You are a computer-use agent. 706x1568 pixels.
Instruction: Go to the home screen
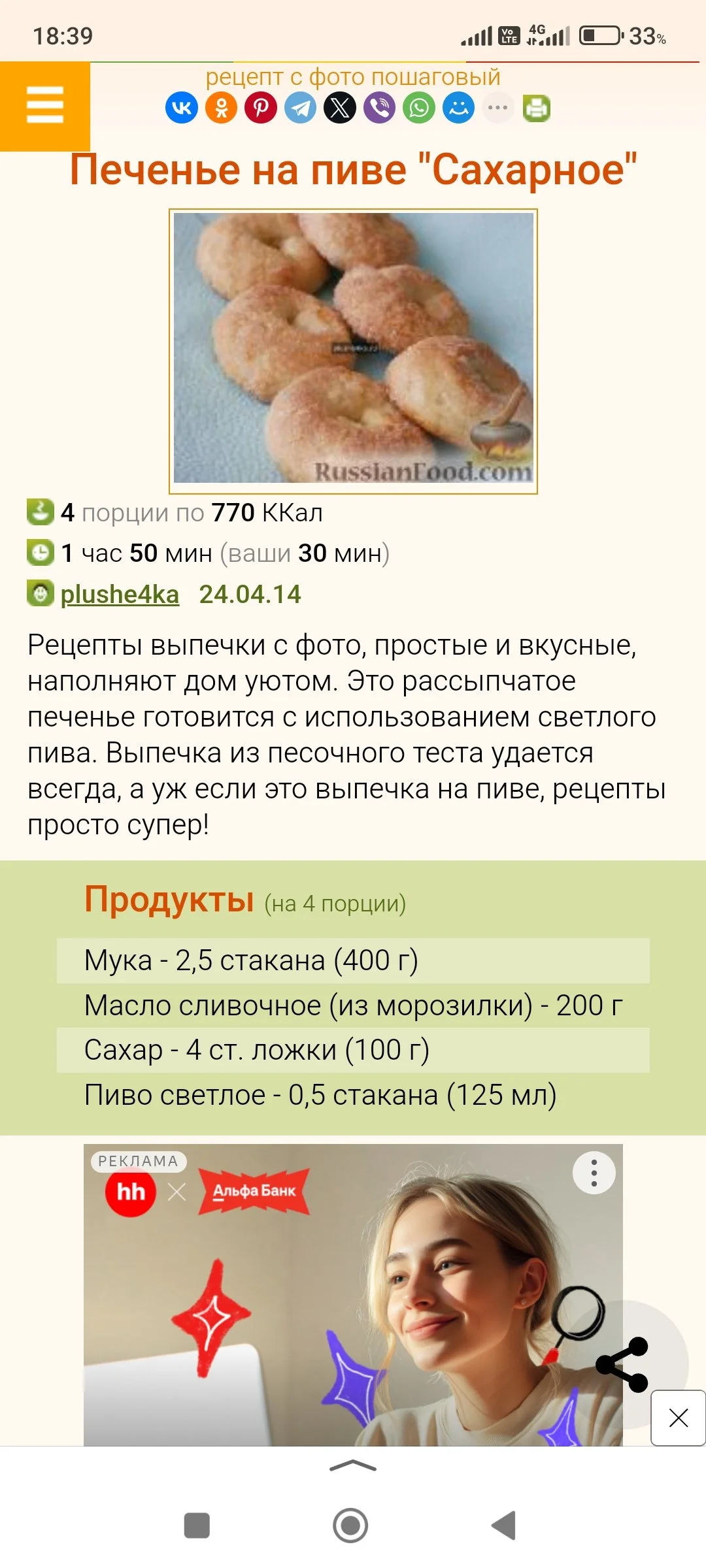350,1526
